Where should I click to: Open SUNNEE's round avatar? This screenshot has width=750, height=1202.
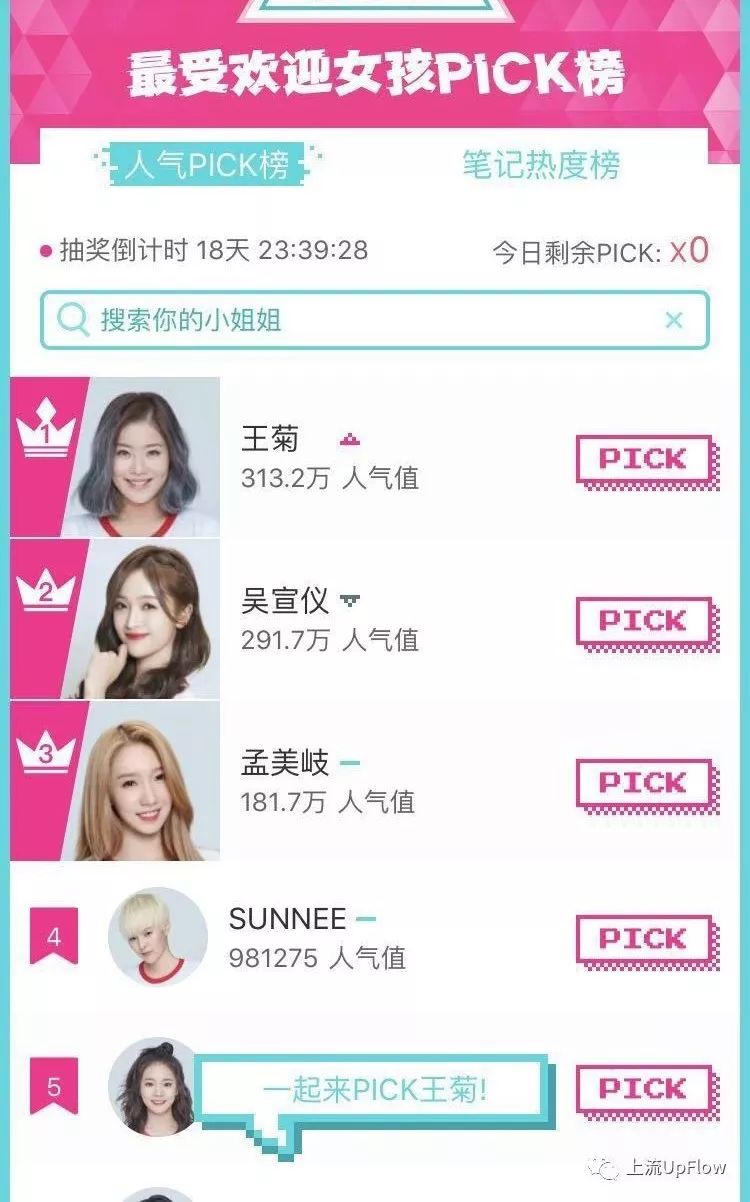coord(157,937)
